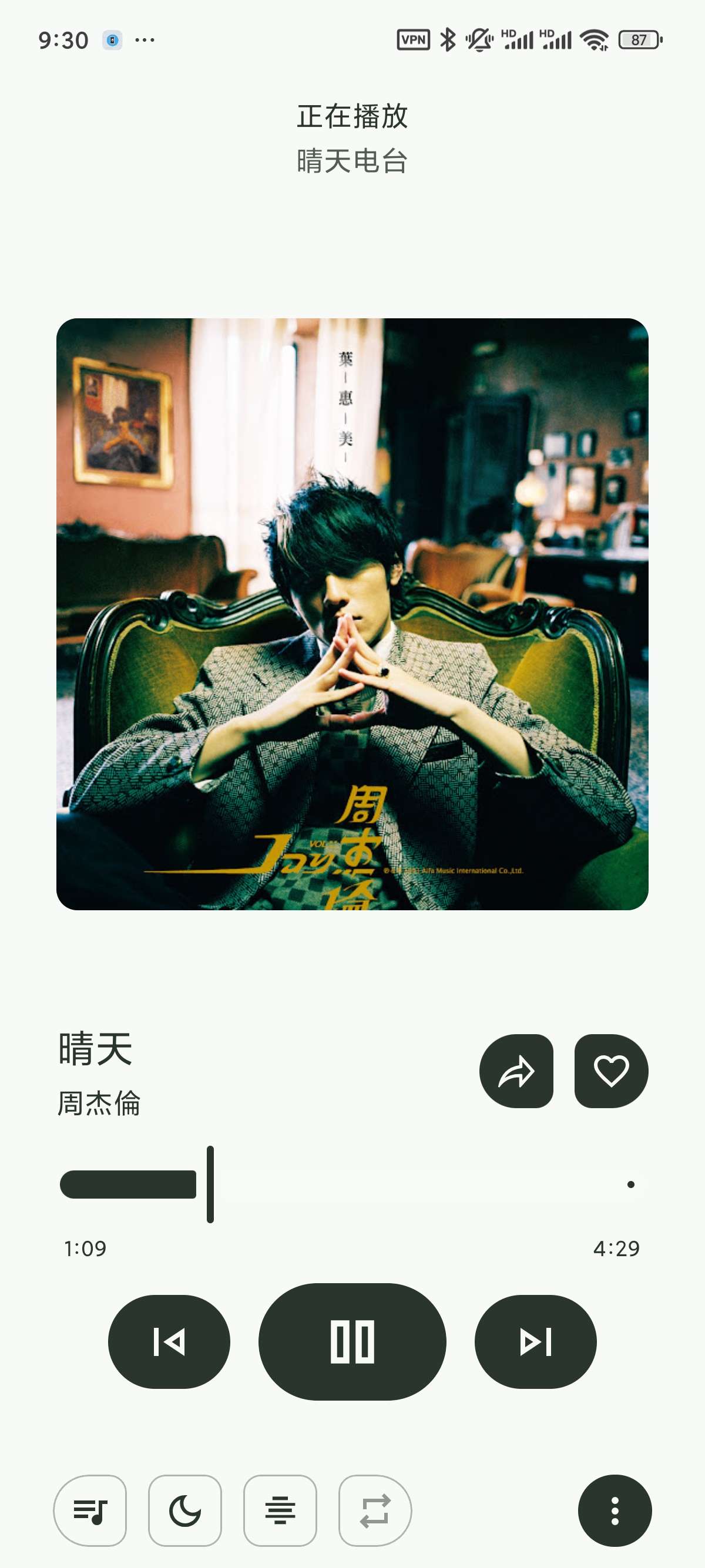Image resolution: width=705 pixels, height=1568 pixels.
Task: Skip to the previous track
Action: tap(169, 1341)
